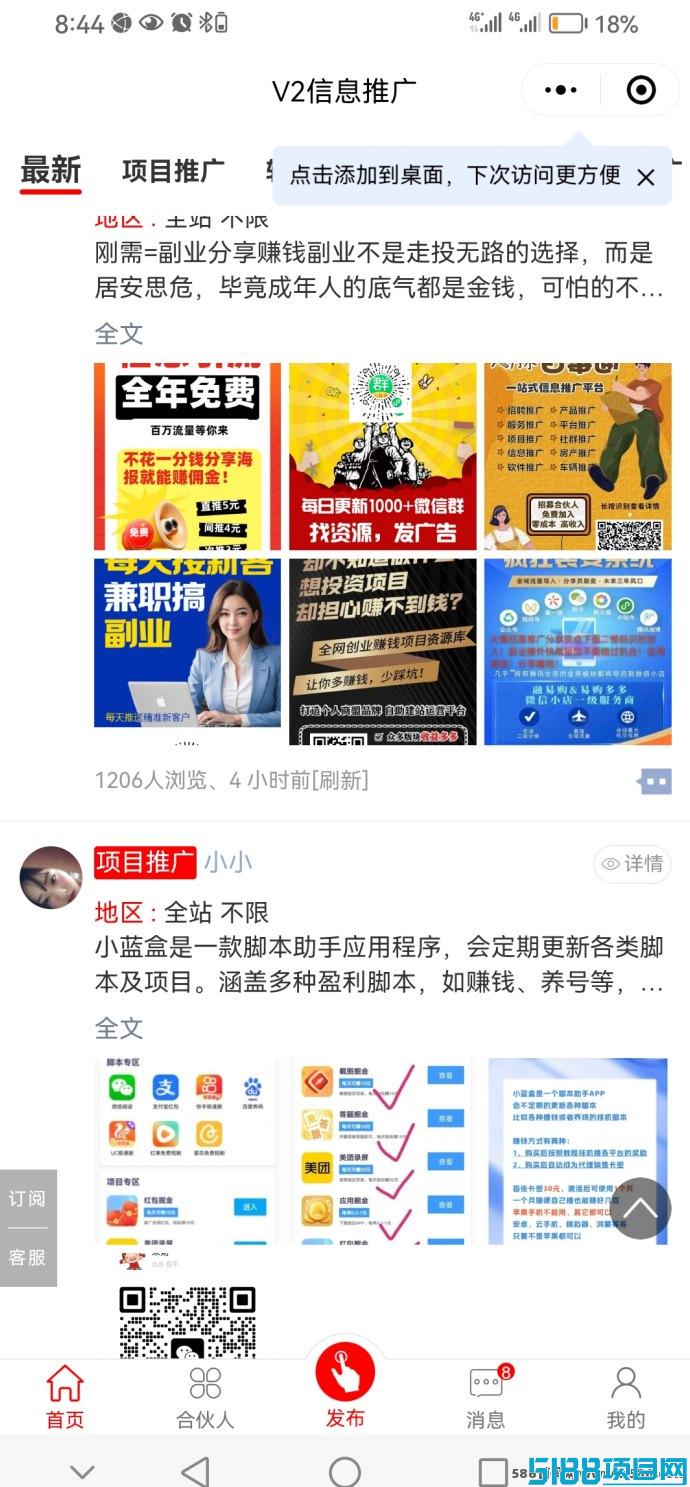Open the 全年免费 image in the first post
Viewport: 690px width, 1487px height.
188,456
